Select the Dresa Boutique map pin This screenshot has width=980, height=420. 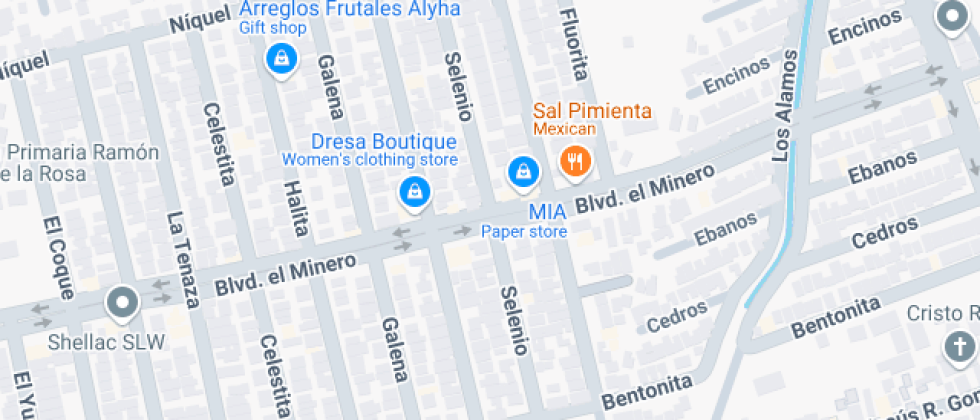coord(413,191)
